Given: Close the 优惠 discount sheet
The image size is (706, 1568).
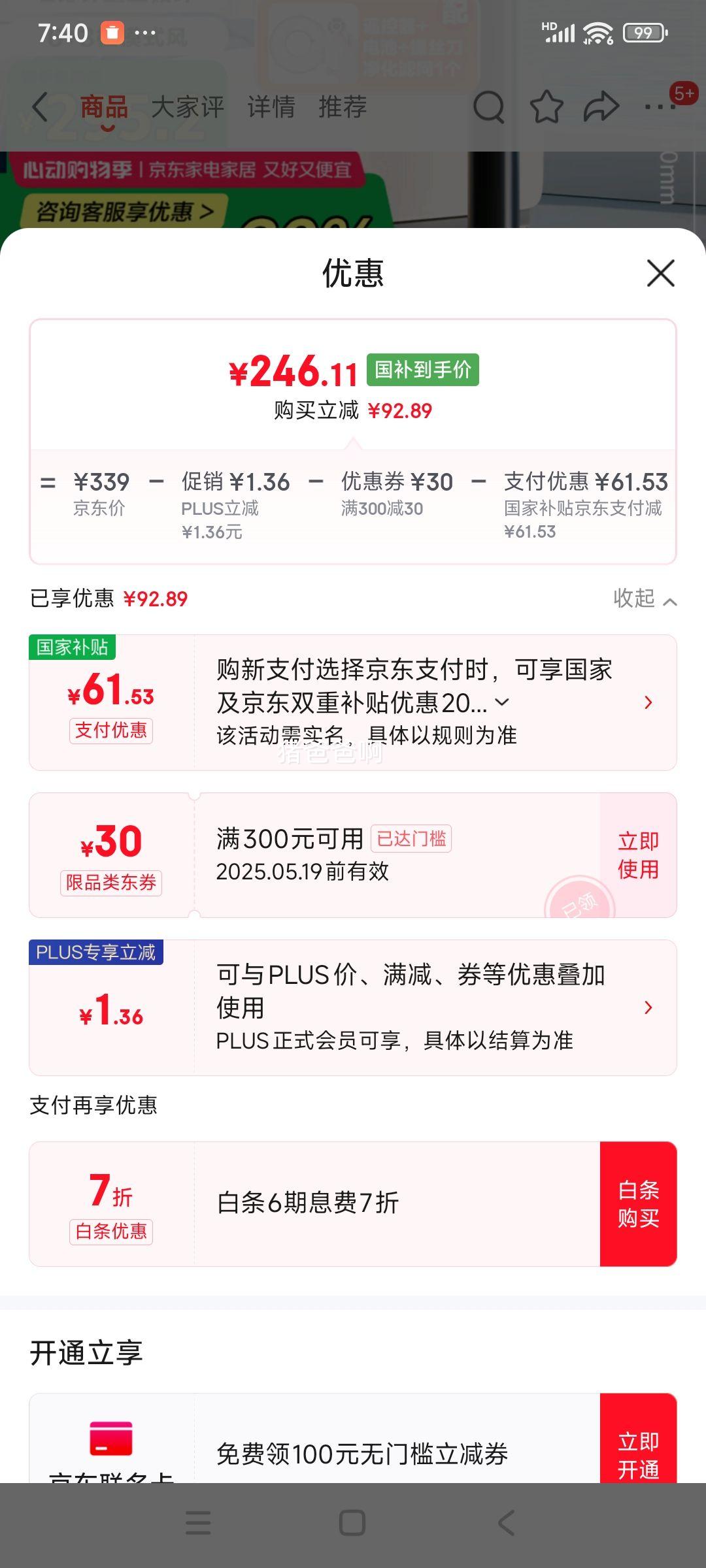Looking at the screenshot, I should 660,273.
